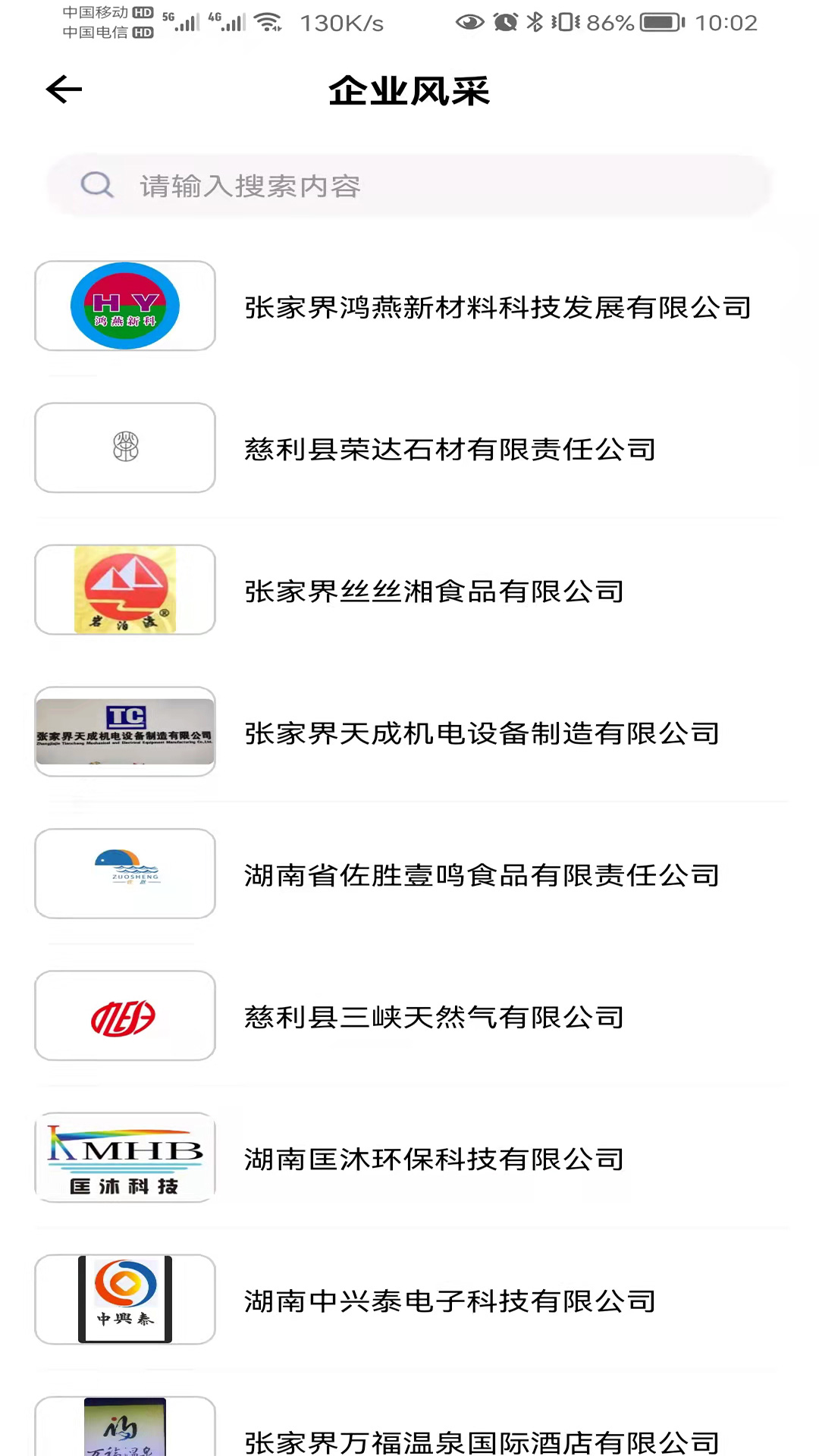Click the search magnifier icon
Viewport: 819px width, 1456px height.
click(96, 185)
